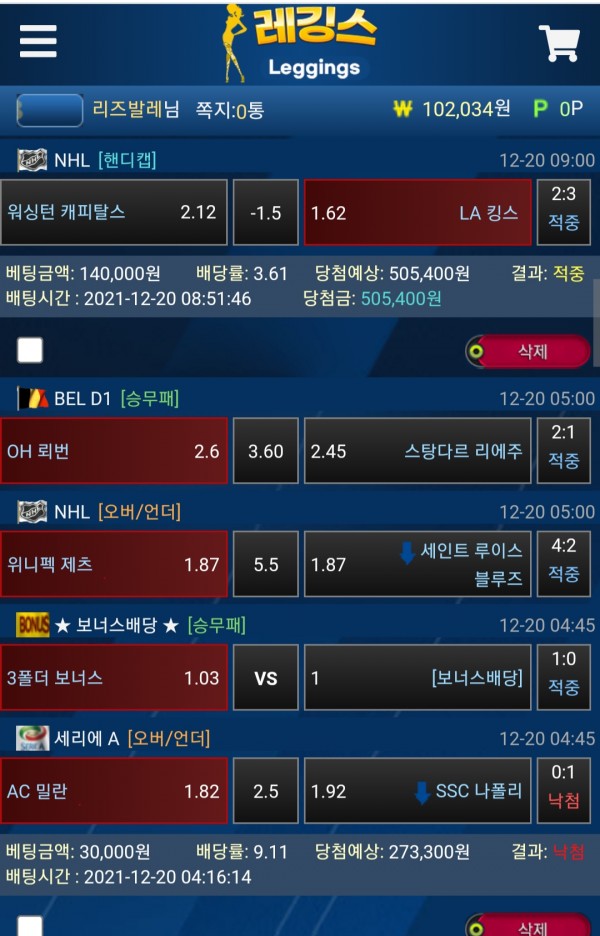Tap the level badge next to 리즈발레님
The image size is (600, 936).
(50, 110)
